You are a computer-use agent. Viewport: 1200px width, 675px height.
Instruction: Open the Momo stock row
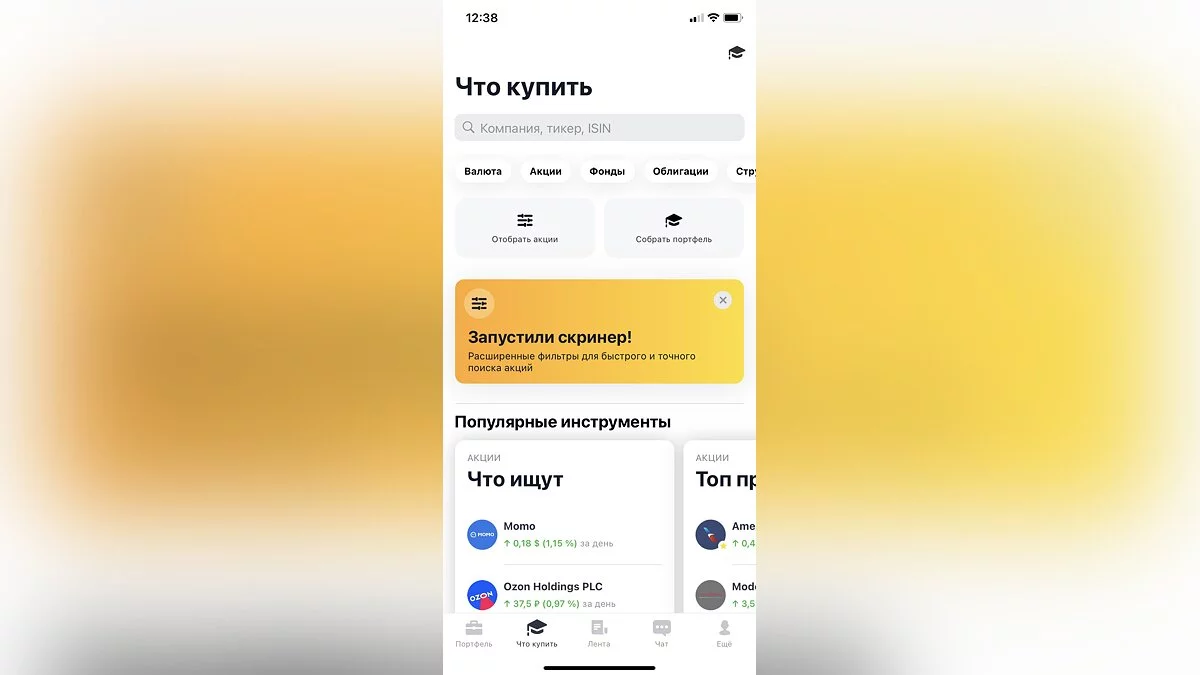(563, 534)
